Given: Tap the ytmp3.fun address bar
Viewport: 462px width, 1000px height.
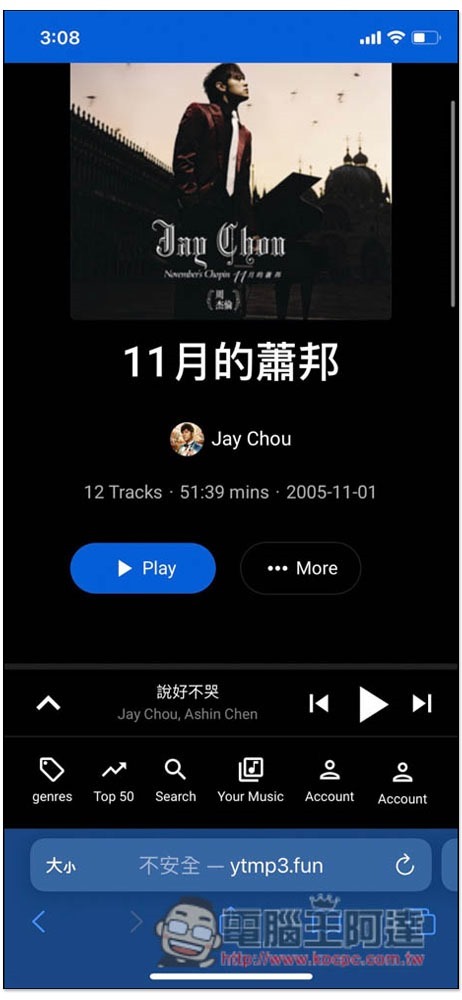Looking at the screenshot, I should [x=231, y=865].
